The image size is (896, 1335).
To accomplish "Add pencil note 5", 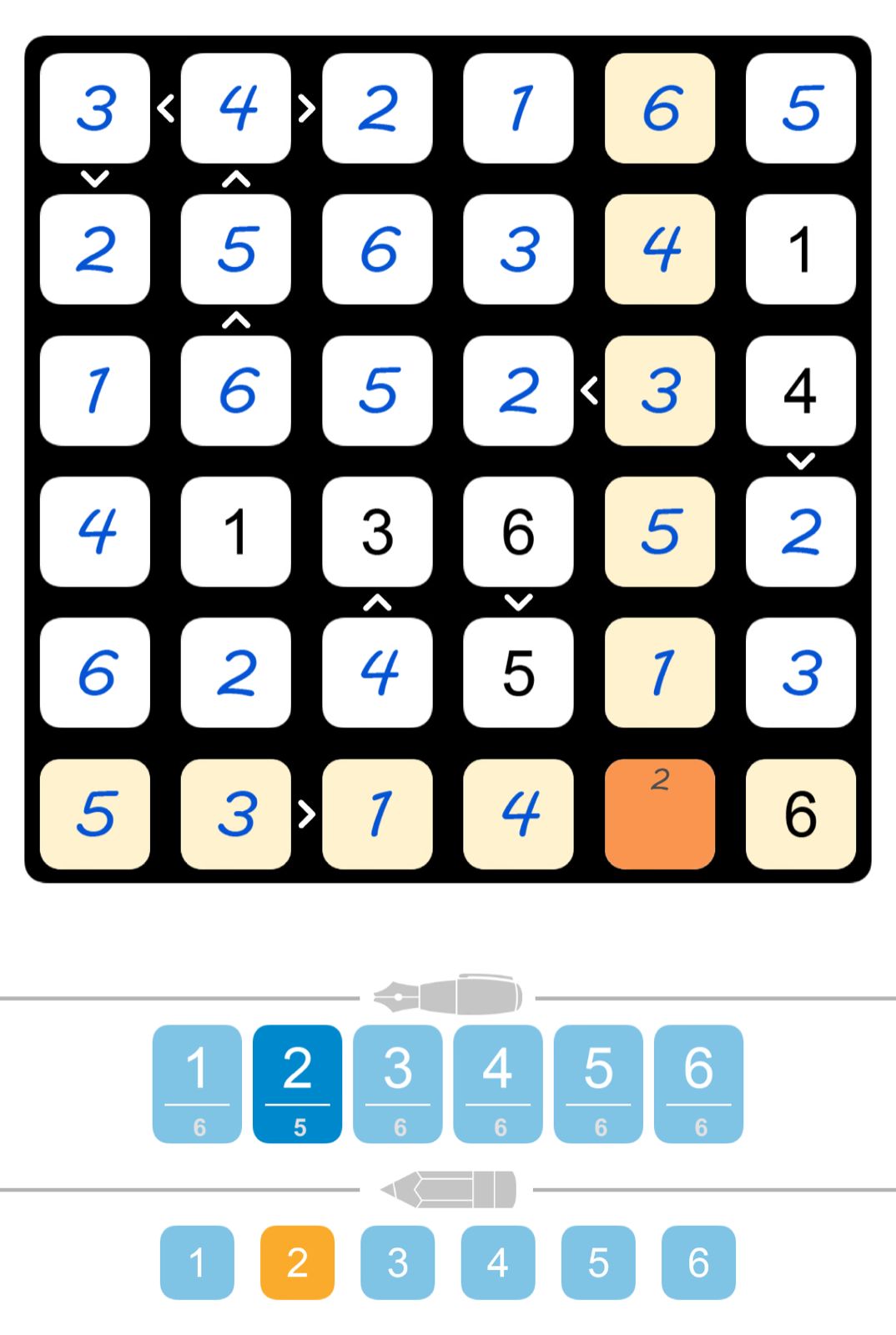I will [x=598, y=1262].
